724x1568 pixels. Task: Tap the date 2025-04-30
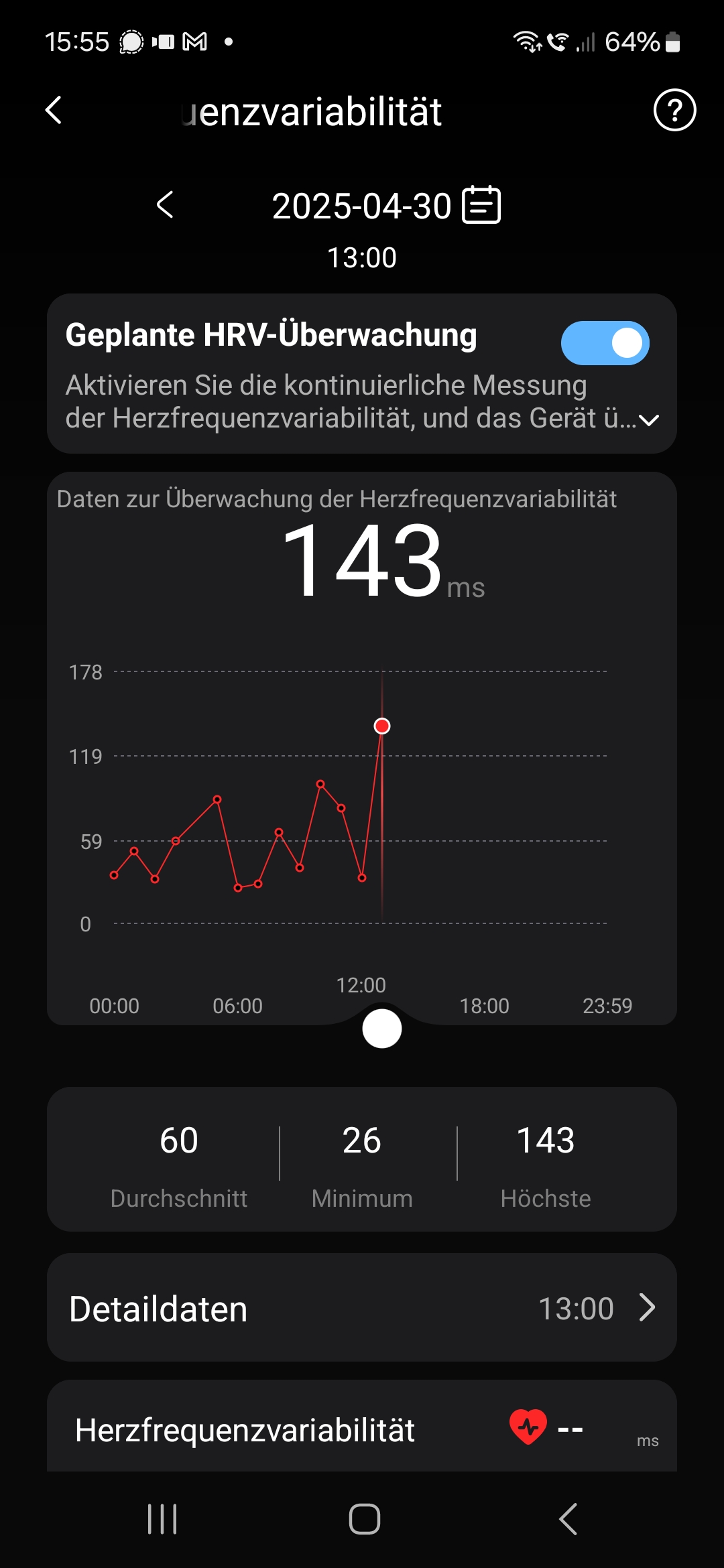coord(362,205)
